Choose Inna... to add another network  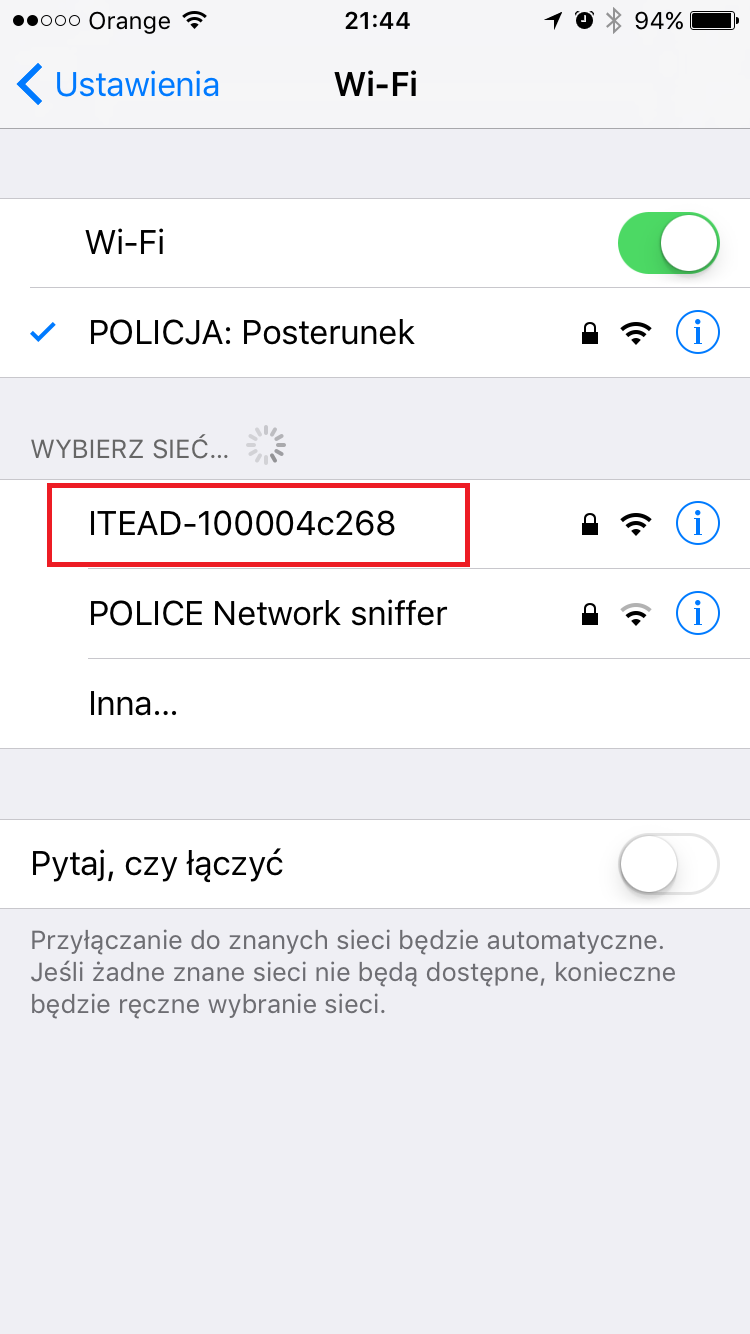click(375, 704)
